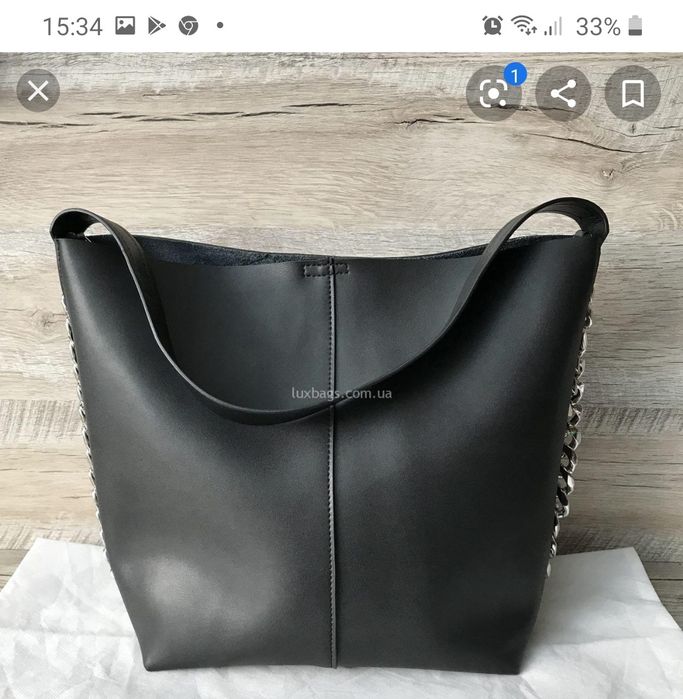Search this image with Lens
This screenshot has height=699, width=683.
[x=494, y=94]
